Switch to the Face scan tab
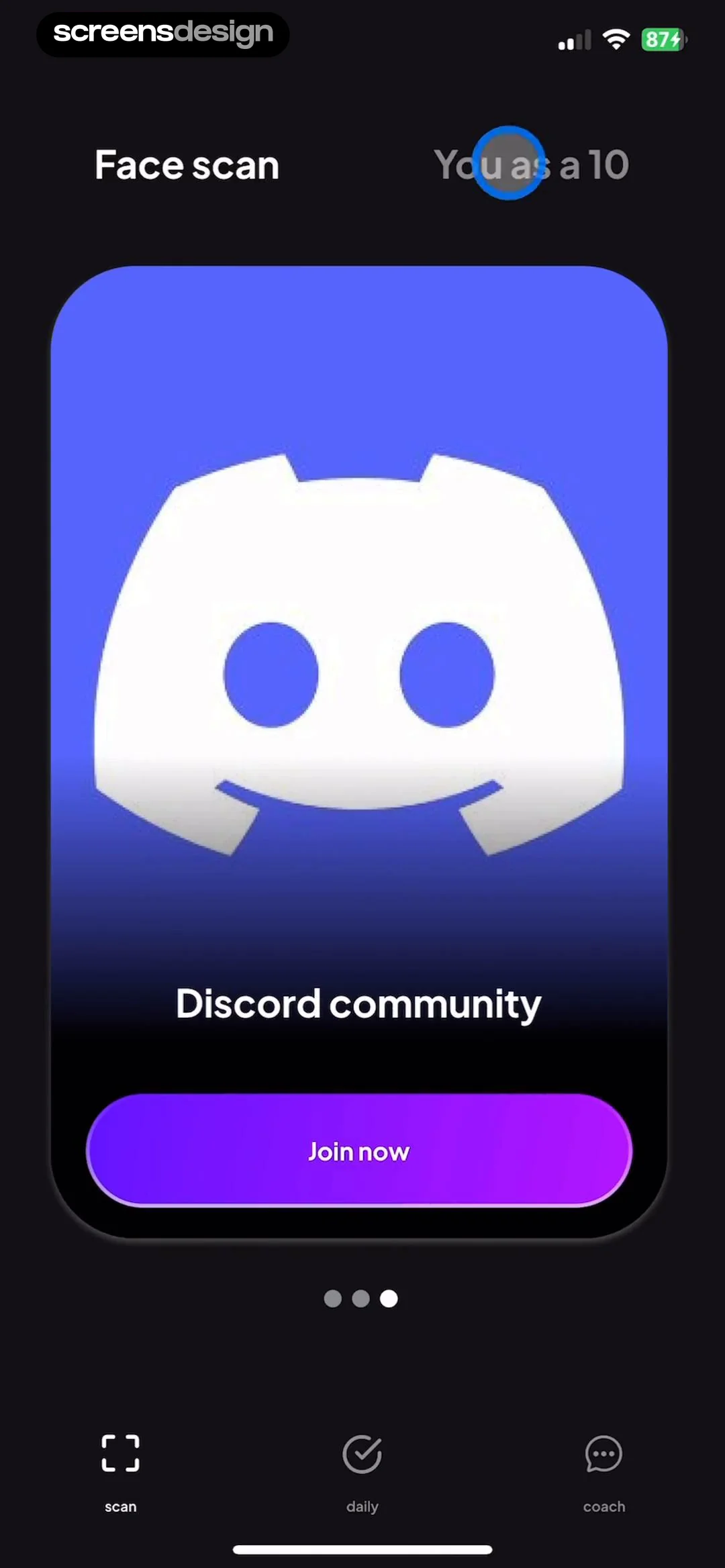The image size is (725, 1568). click(x=187, y=165)
